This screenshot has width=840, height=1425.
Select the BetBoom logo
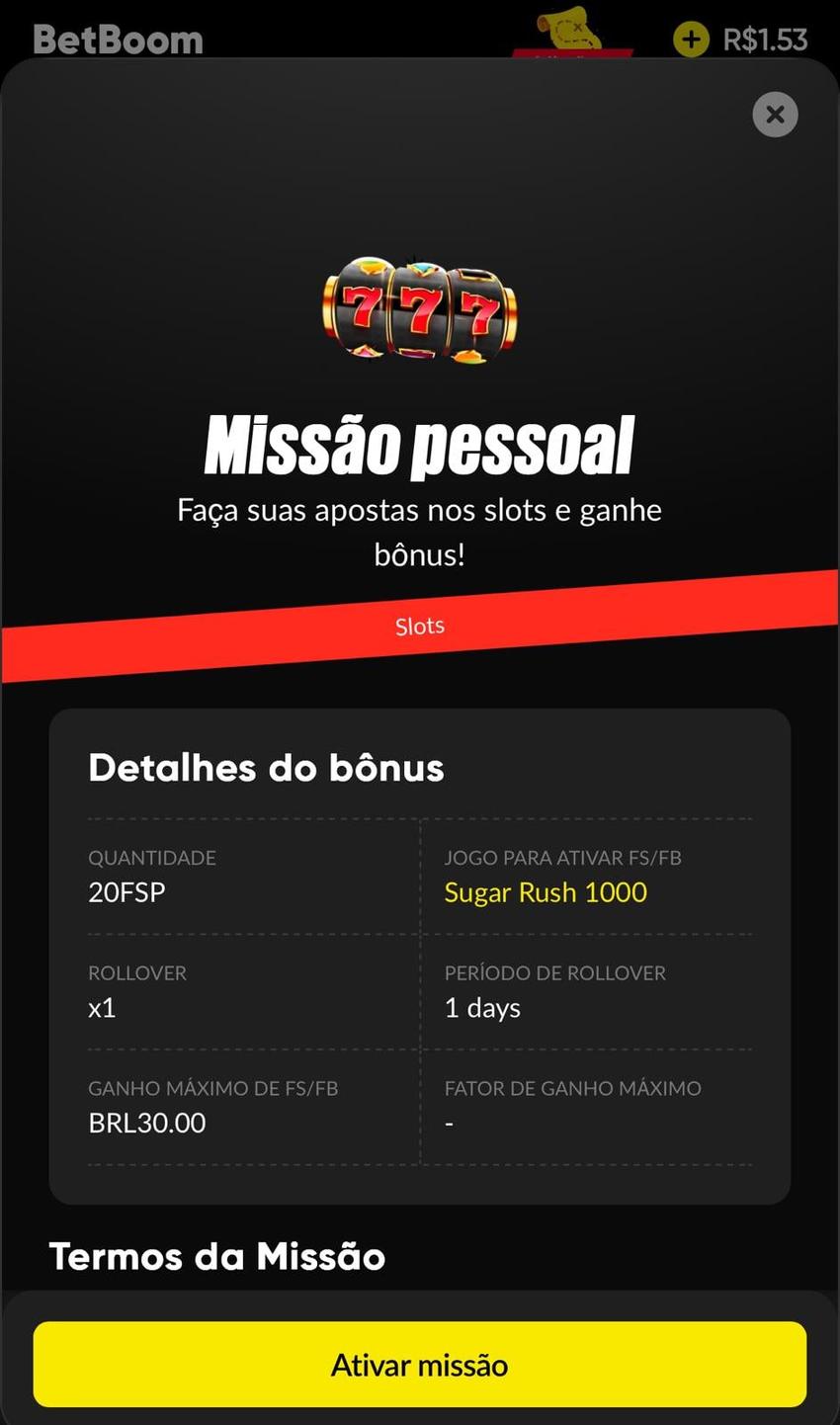[117, 38]
